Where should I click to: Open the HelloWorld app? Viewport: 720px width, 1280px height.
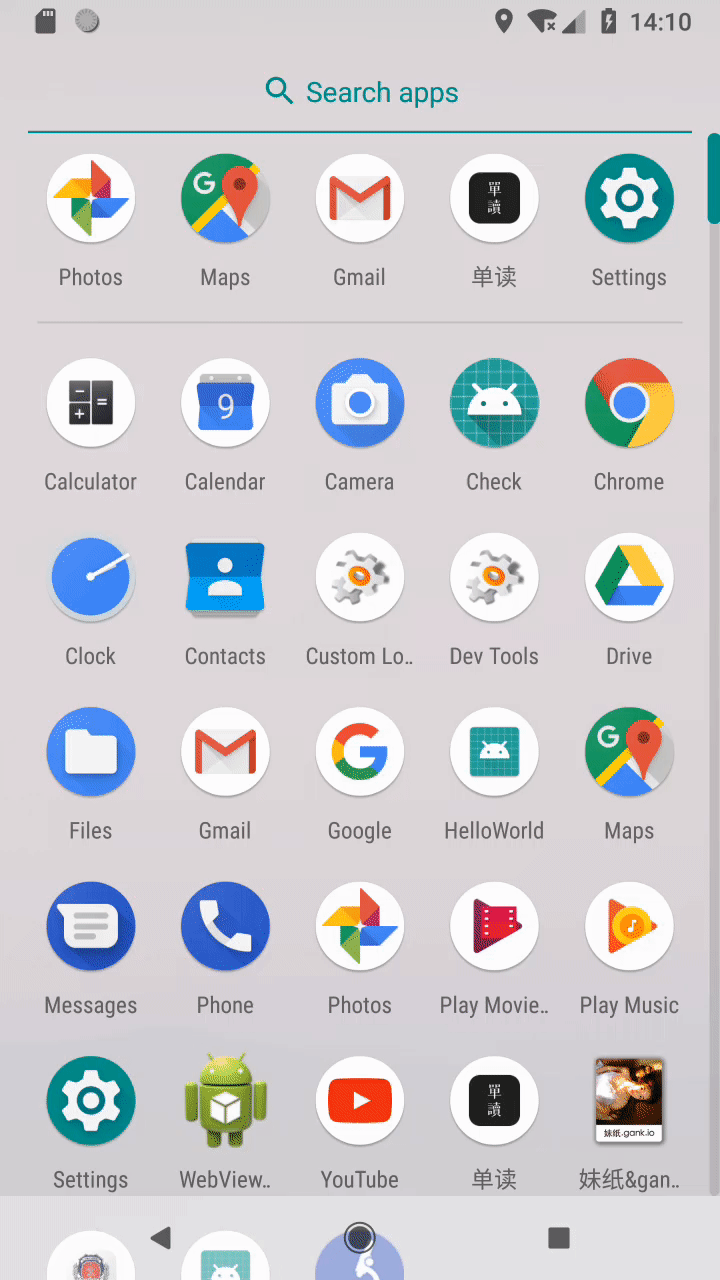(494, 752)
